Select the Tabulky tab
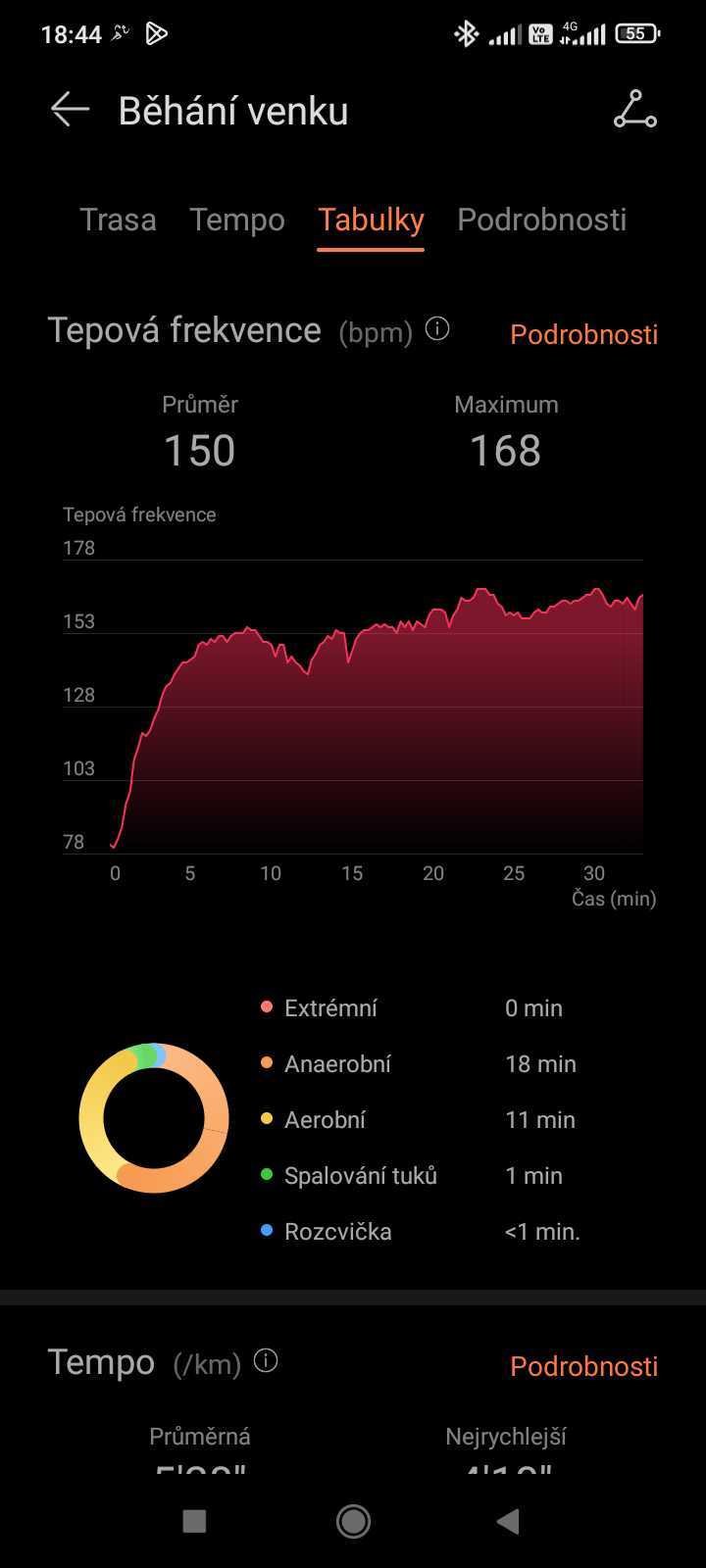This screenshot has height=1568, width=706. 371,220
